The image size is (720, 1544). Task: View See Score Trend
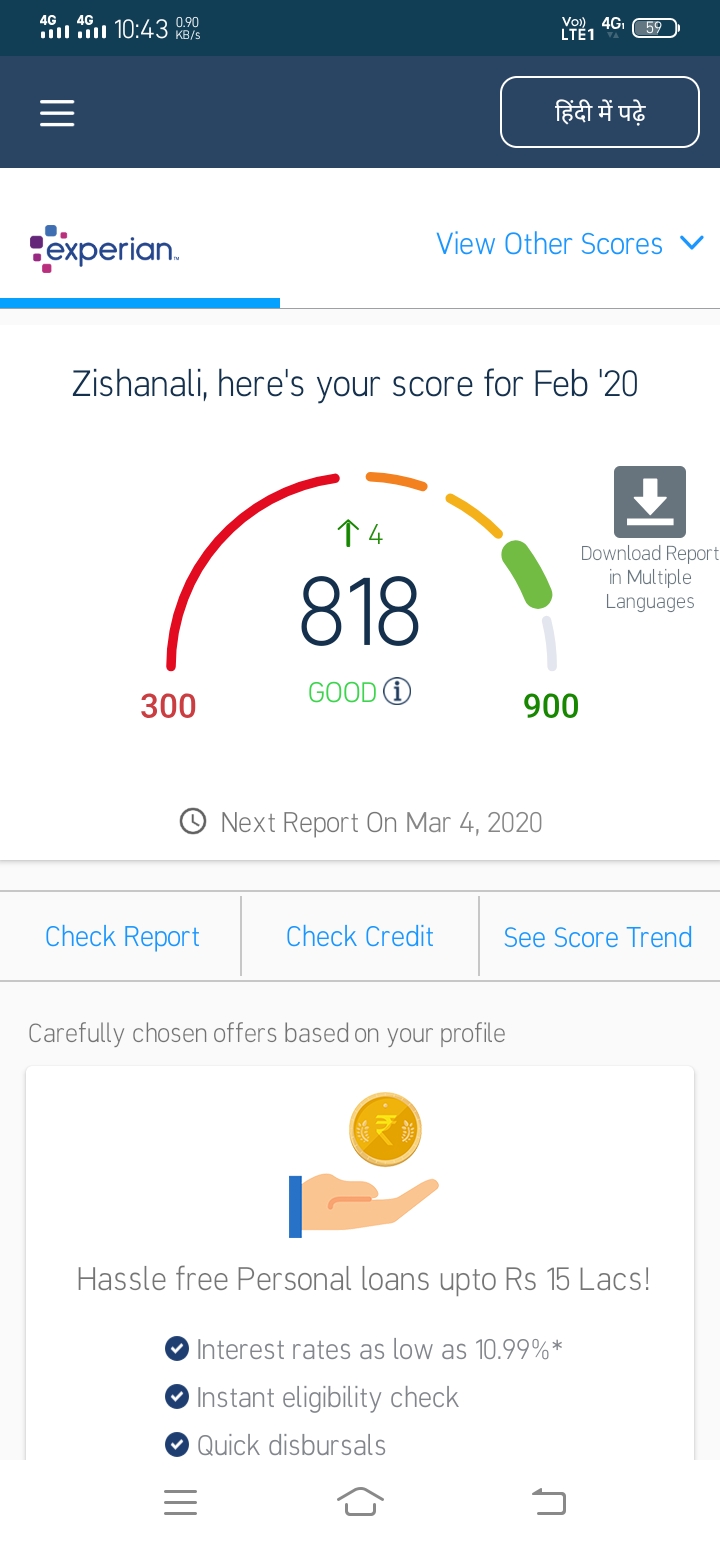pyautogui.click(x=598, y=936)
